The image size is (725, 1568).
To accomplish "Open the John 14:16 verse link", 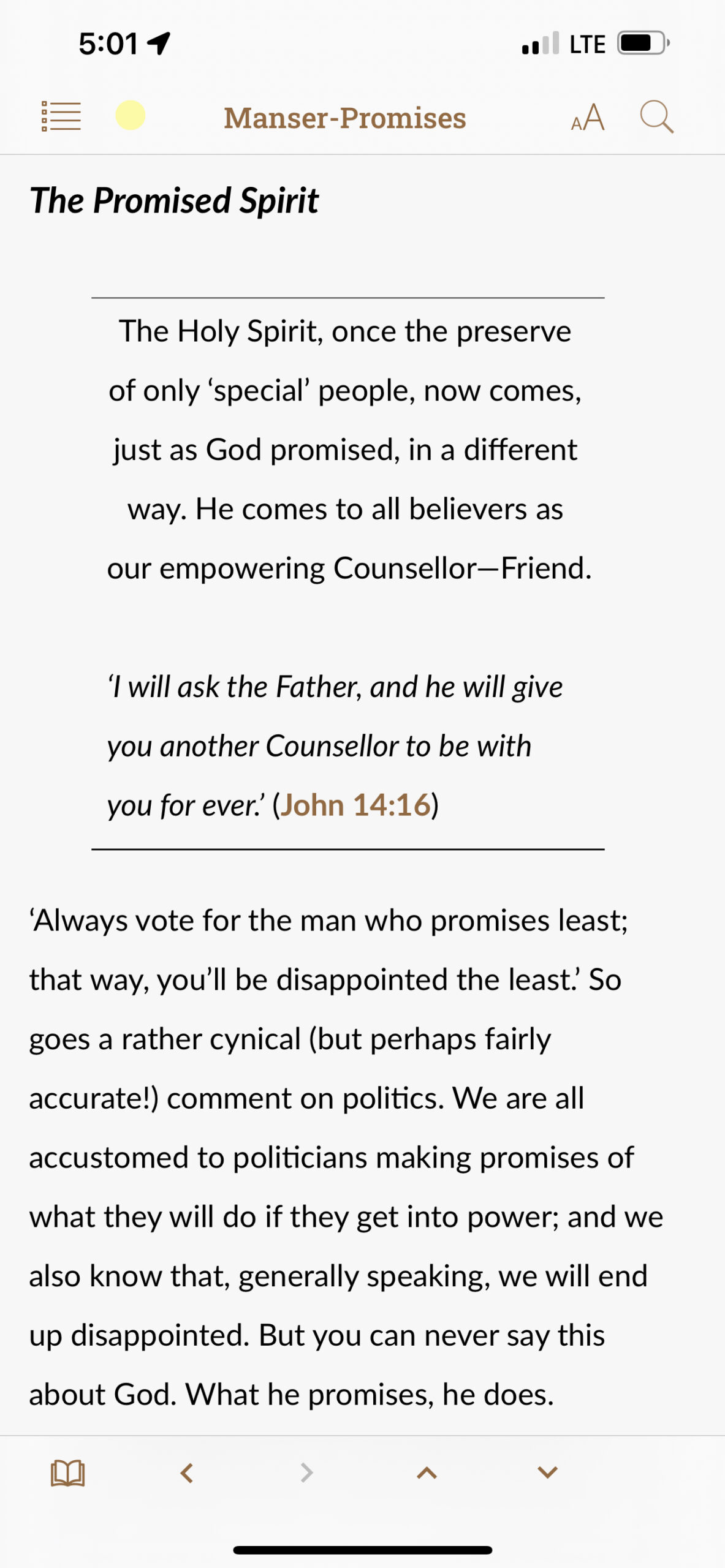I will [x=355, y=805].
